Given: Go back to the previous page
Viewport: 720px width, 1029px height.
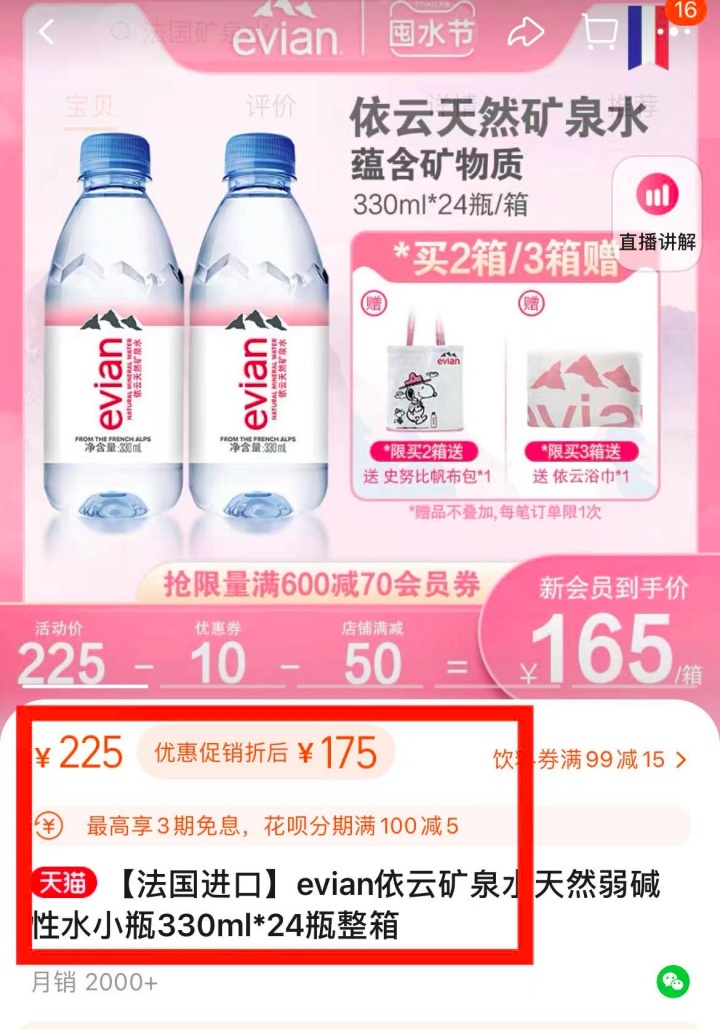Looking at the screenshot, I should coord(47,32).
